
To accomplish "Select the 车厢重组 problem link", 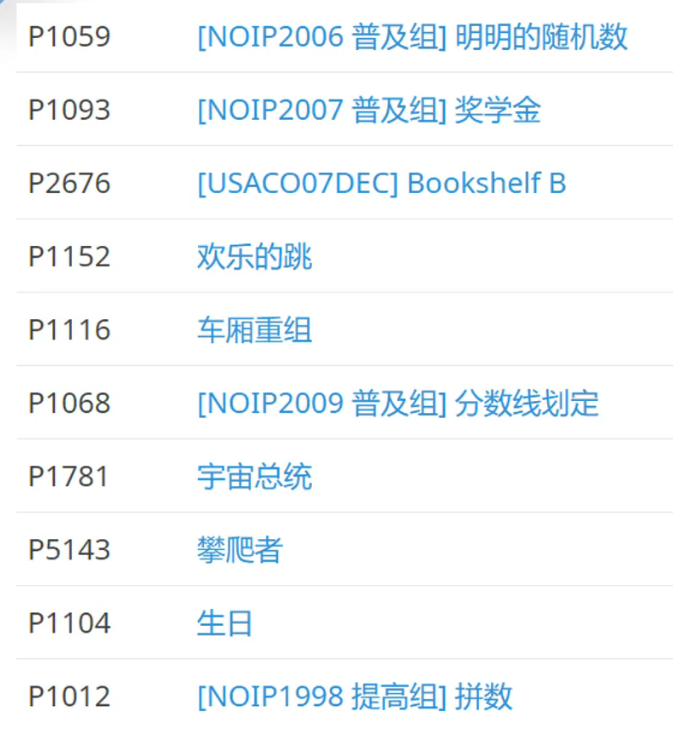I will [255, 330].
